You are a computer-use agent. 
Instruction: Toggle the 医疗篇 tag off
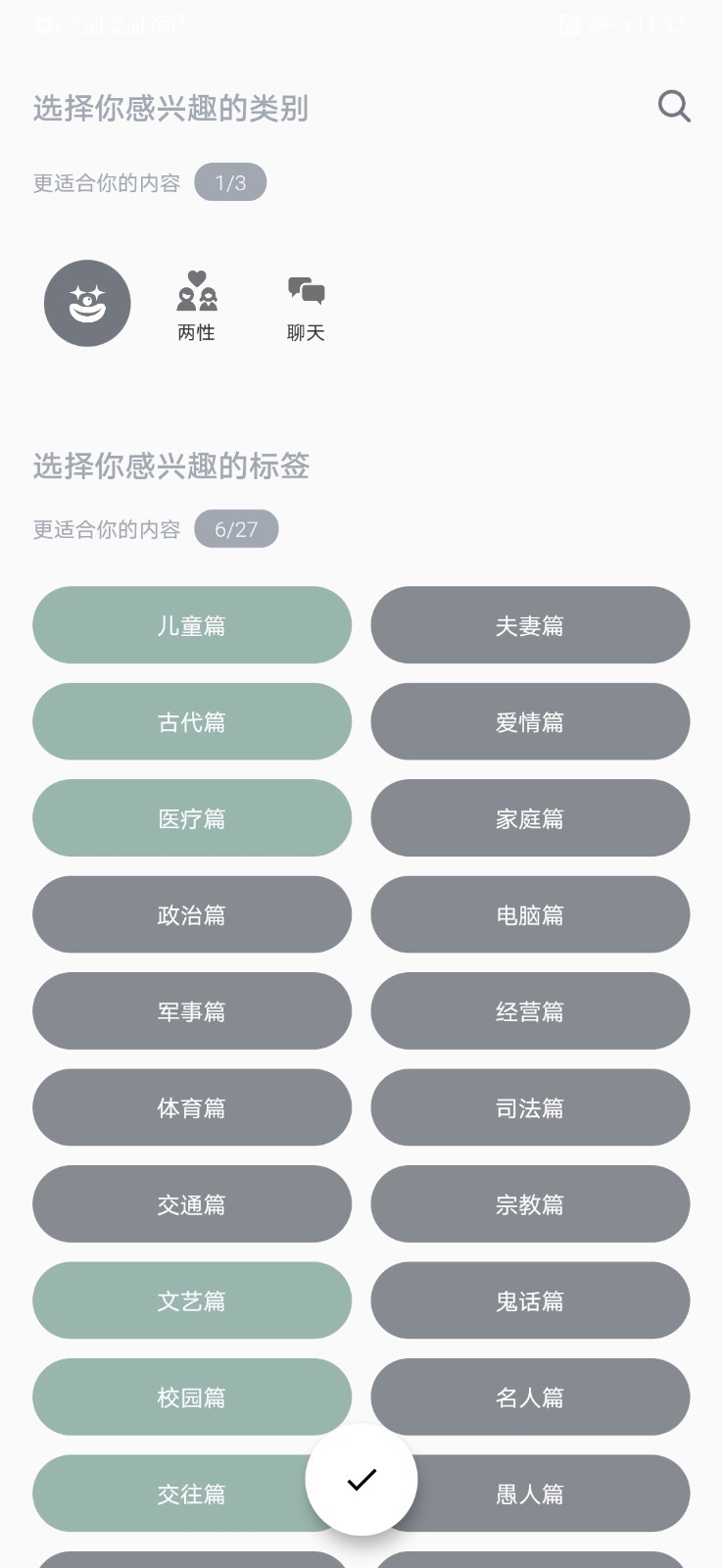tap(192, 818)
